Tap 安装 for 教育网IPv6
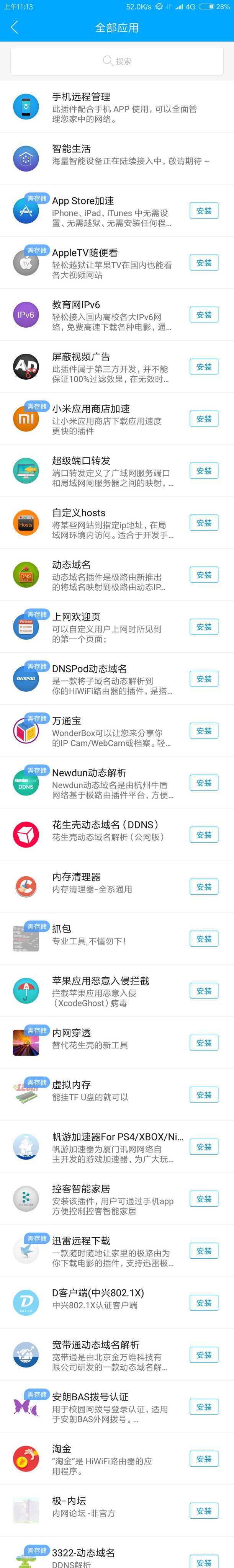This screenshot has height=1568, width=234. [x=203, y=315]
